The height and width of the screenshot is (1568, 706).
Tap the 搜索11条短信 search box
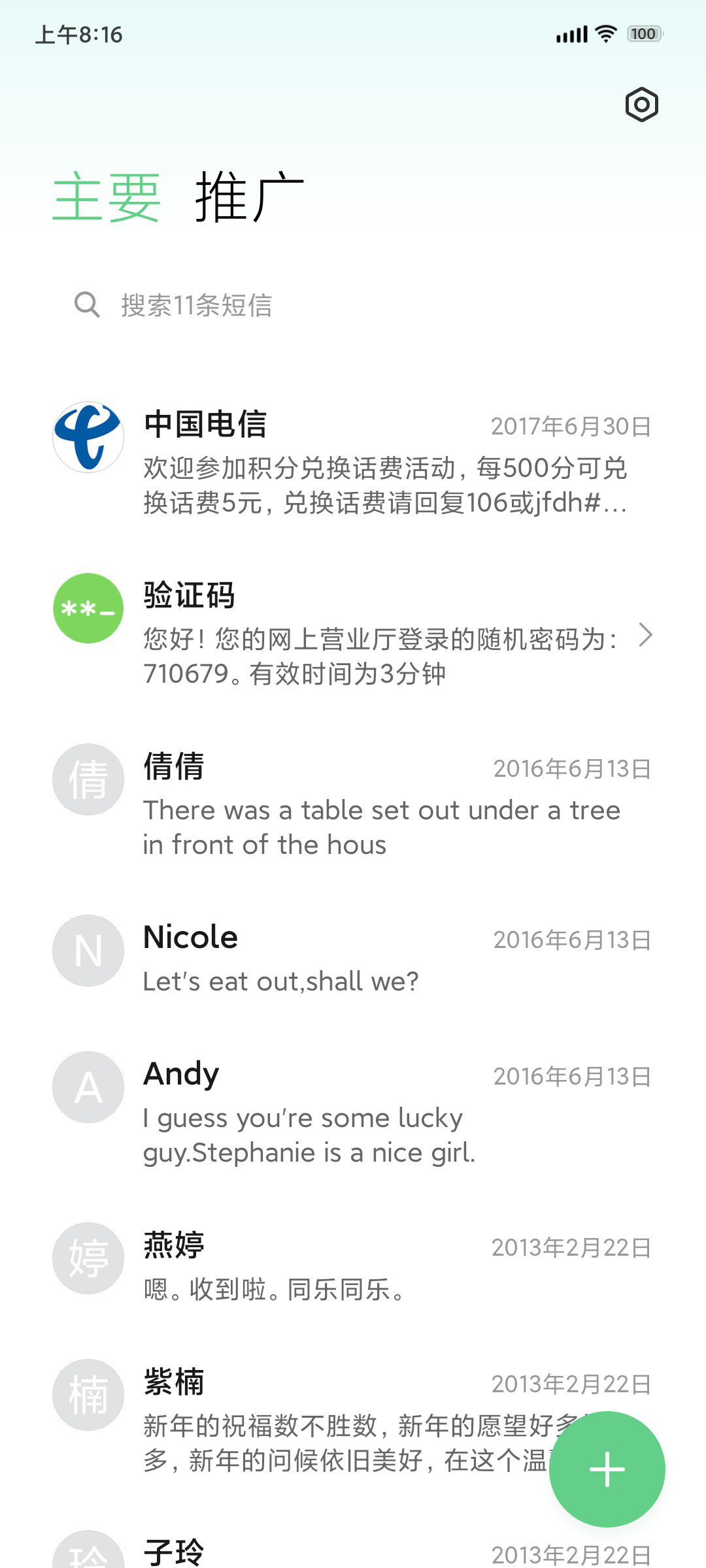[353, 305]
